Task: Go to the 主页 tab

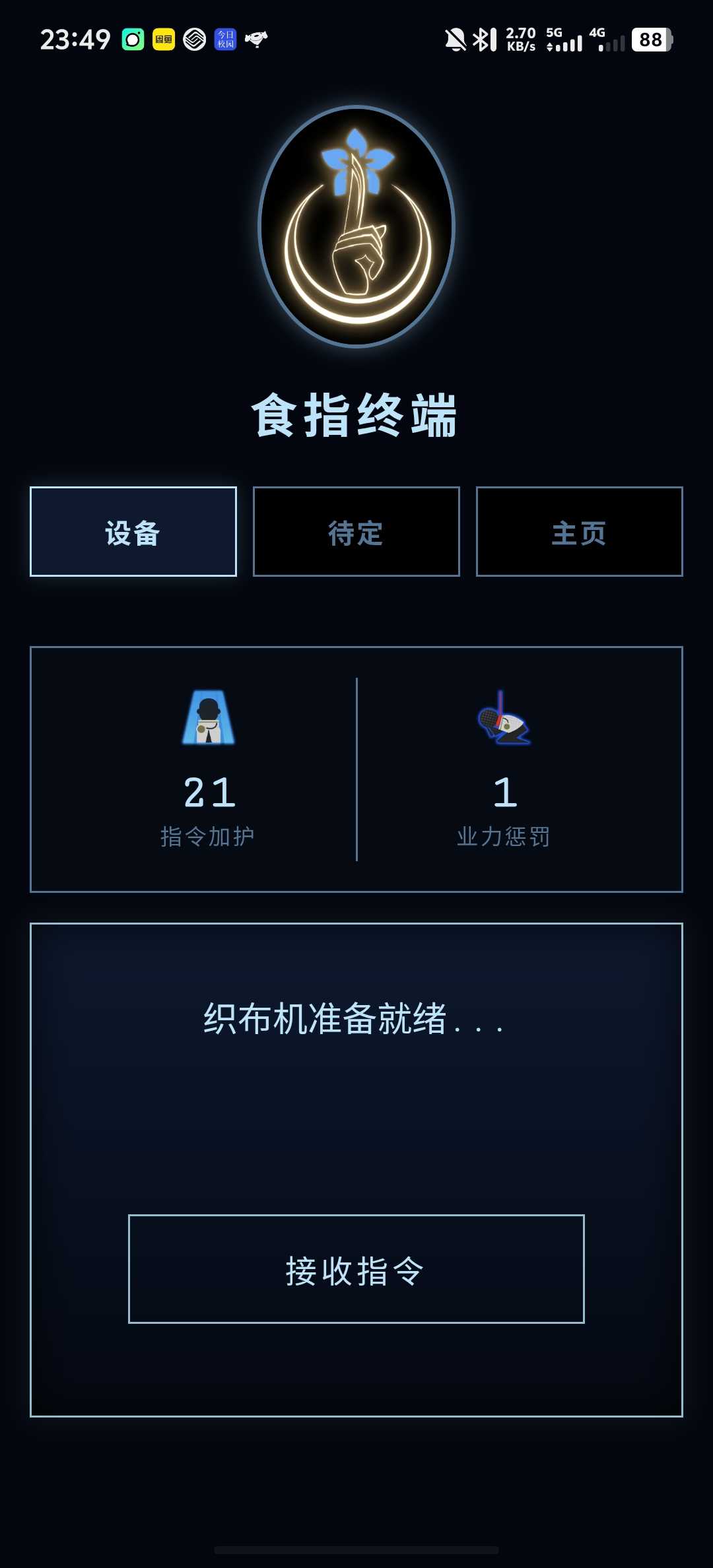Action: pos(579,532)
